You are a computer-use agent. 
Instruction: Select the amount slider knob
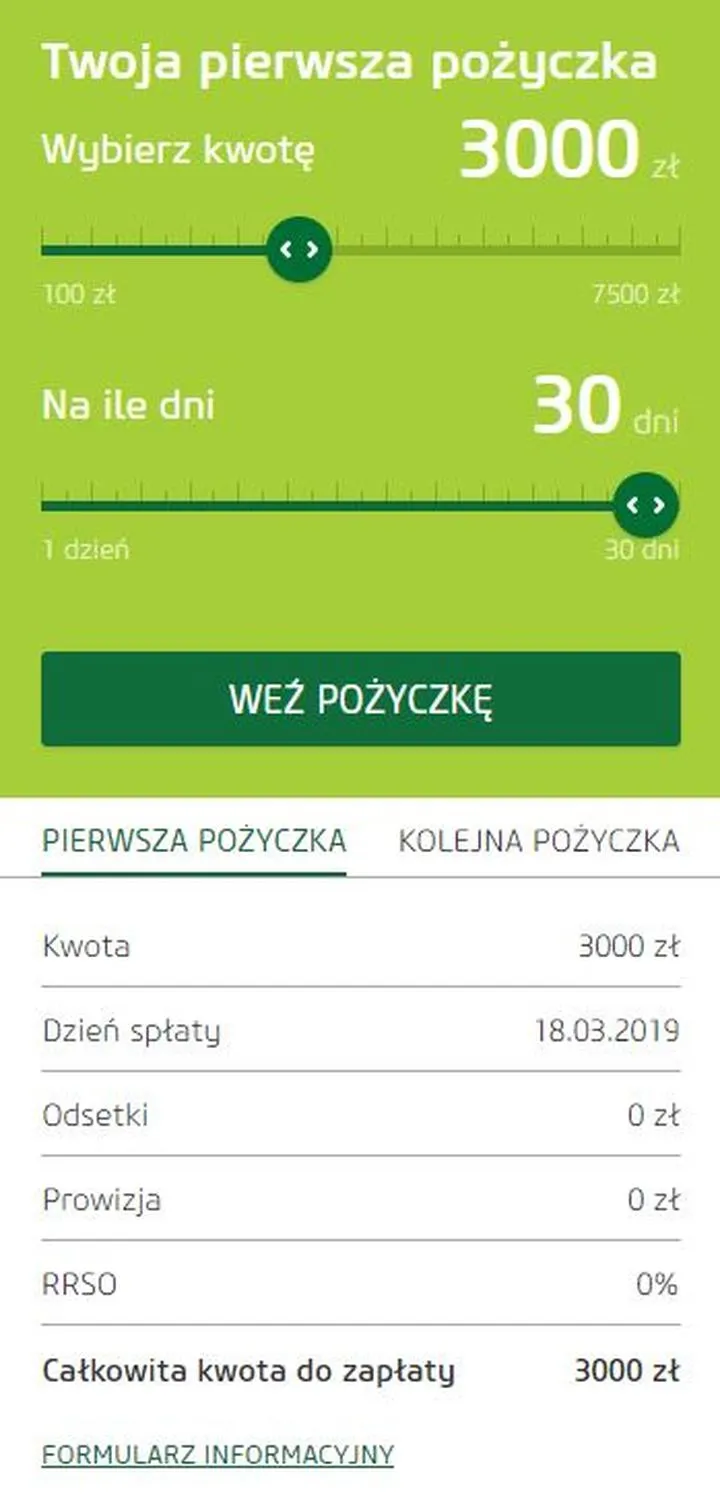tap(299, 250)
